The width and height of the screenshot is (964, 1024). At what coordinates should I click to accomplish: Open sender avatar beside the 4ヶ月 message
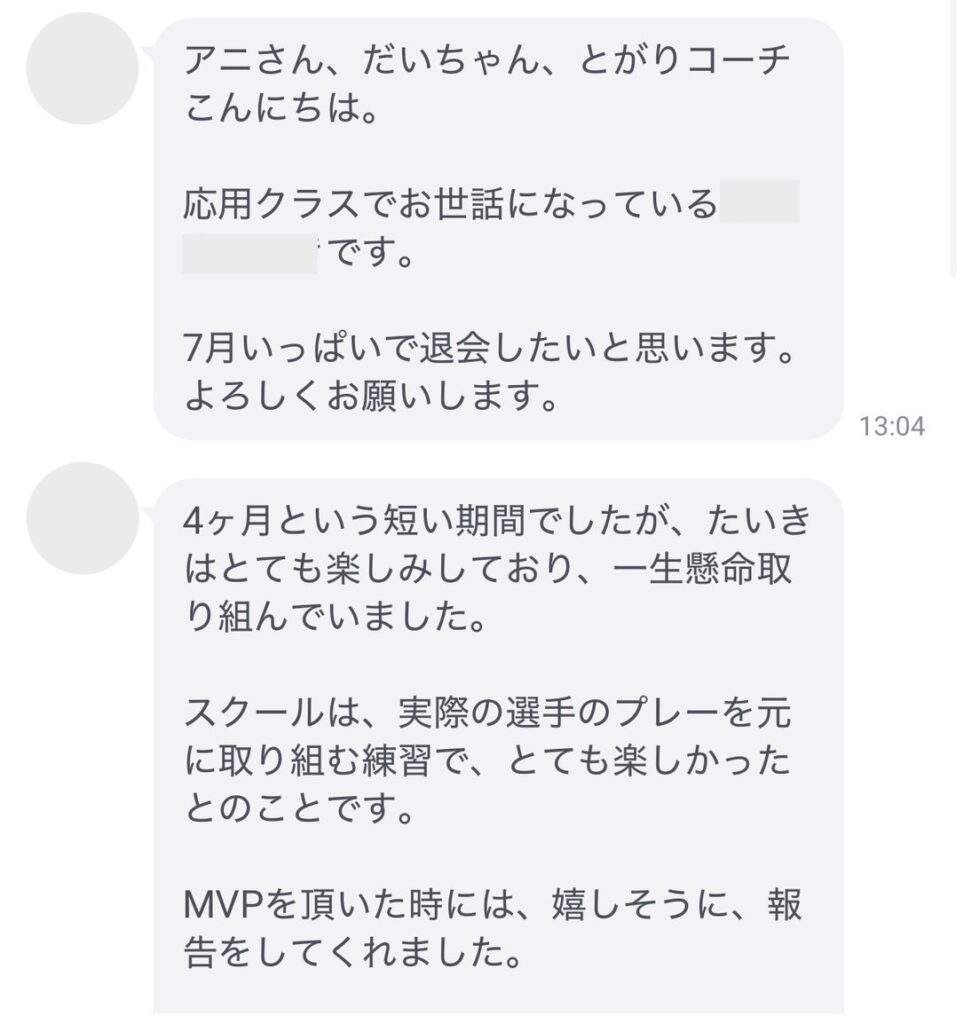coord(82,517)
